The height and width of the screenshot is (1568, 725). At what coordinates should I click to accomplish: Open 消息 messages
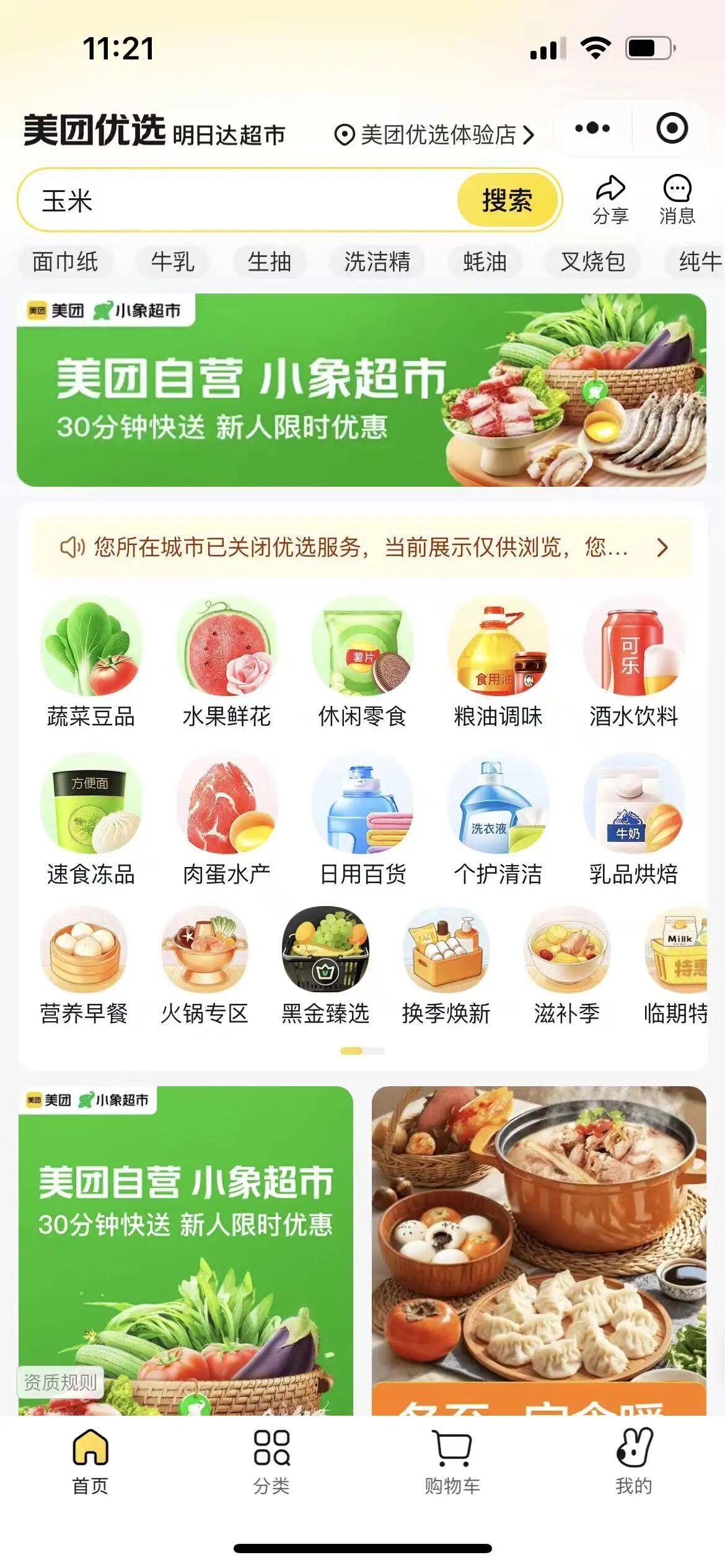tap(677, 199)
